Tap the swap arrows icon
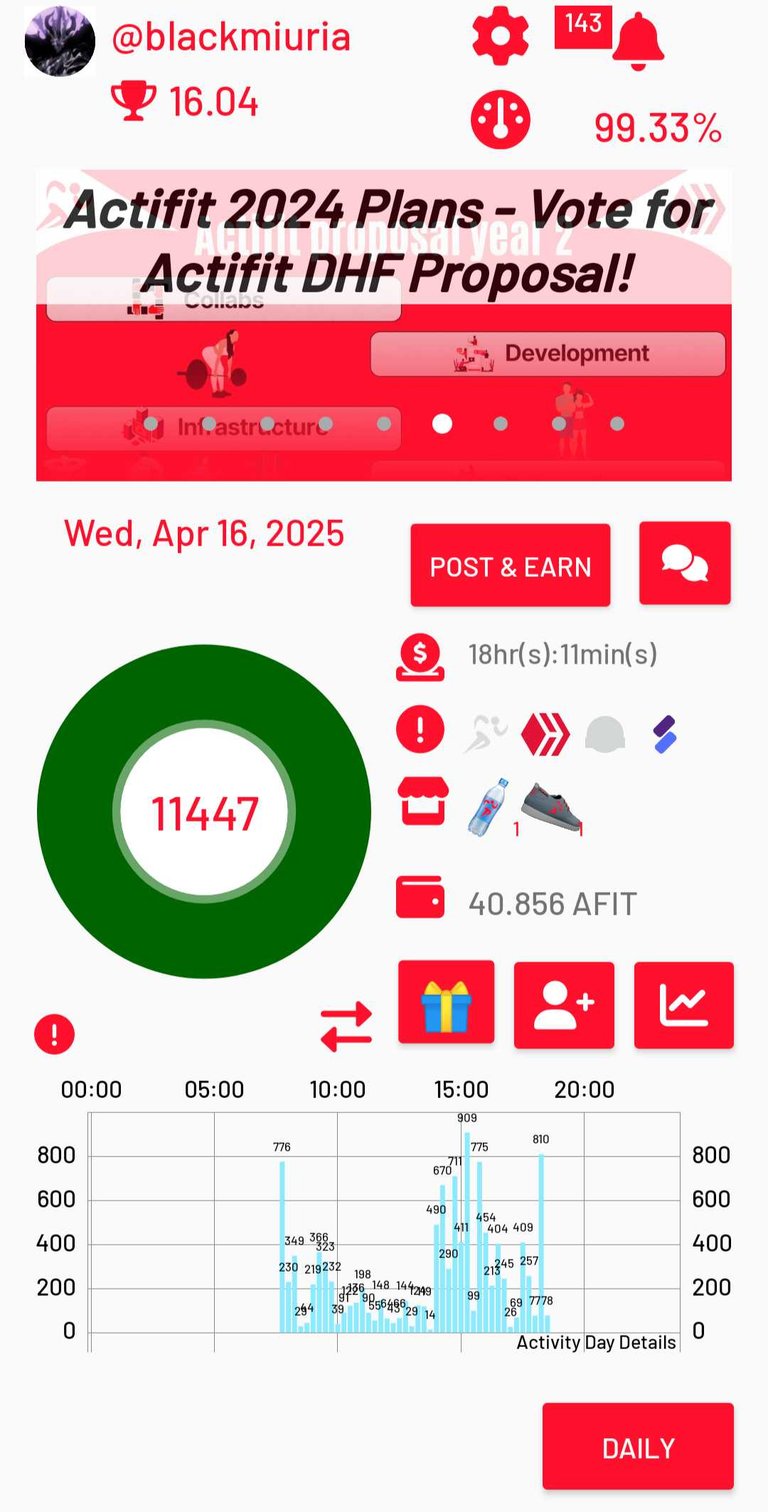The width and height of the screenshot is (768, 1512). coord(346,1027)
